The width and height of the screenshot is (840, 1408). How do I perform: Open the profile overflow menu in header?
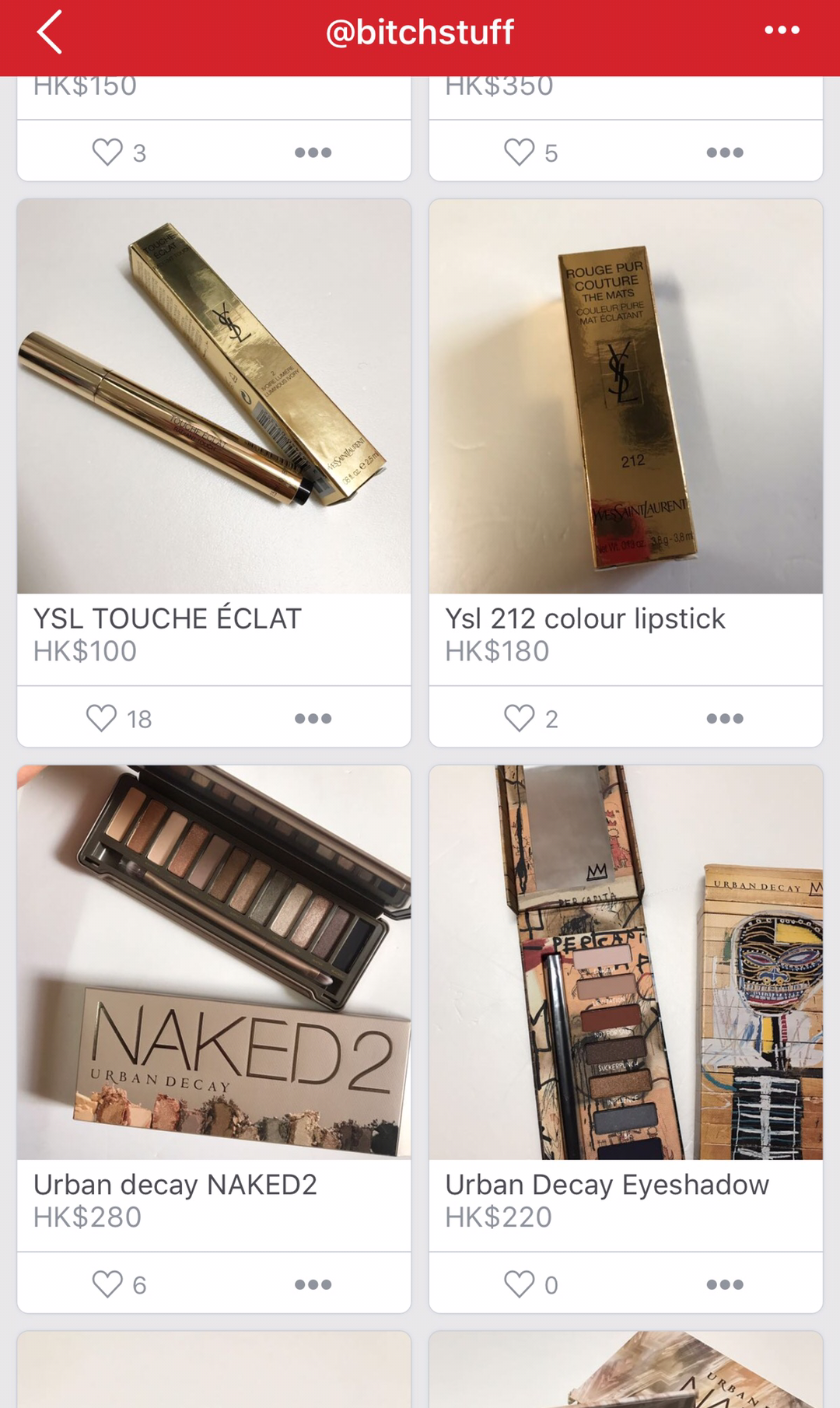781,31
